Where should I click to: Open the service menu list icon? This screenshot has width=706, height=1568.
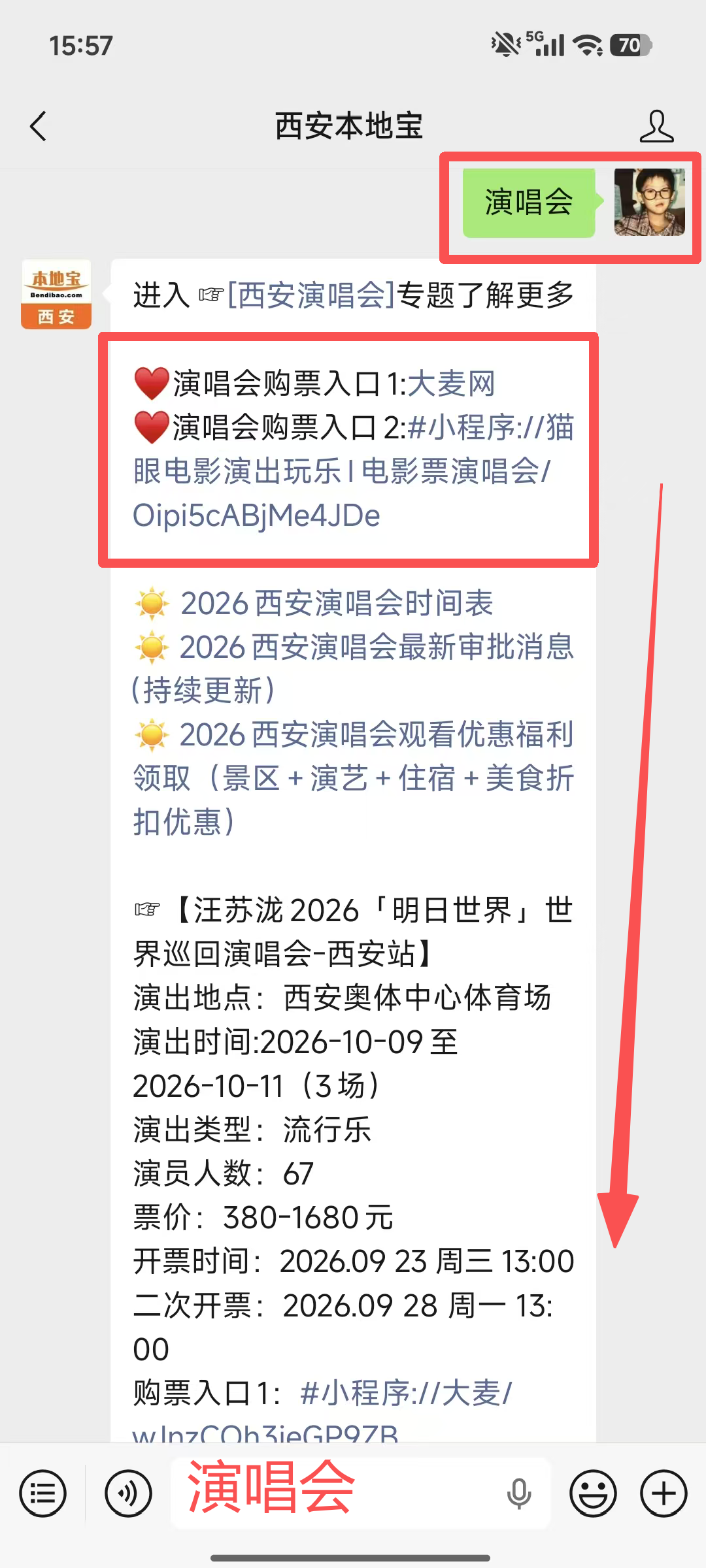click(43, 1494)
